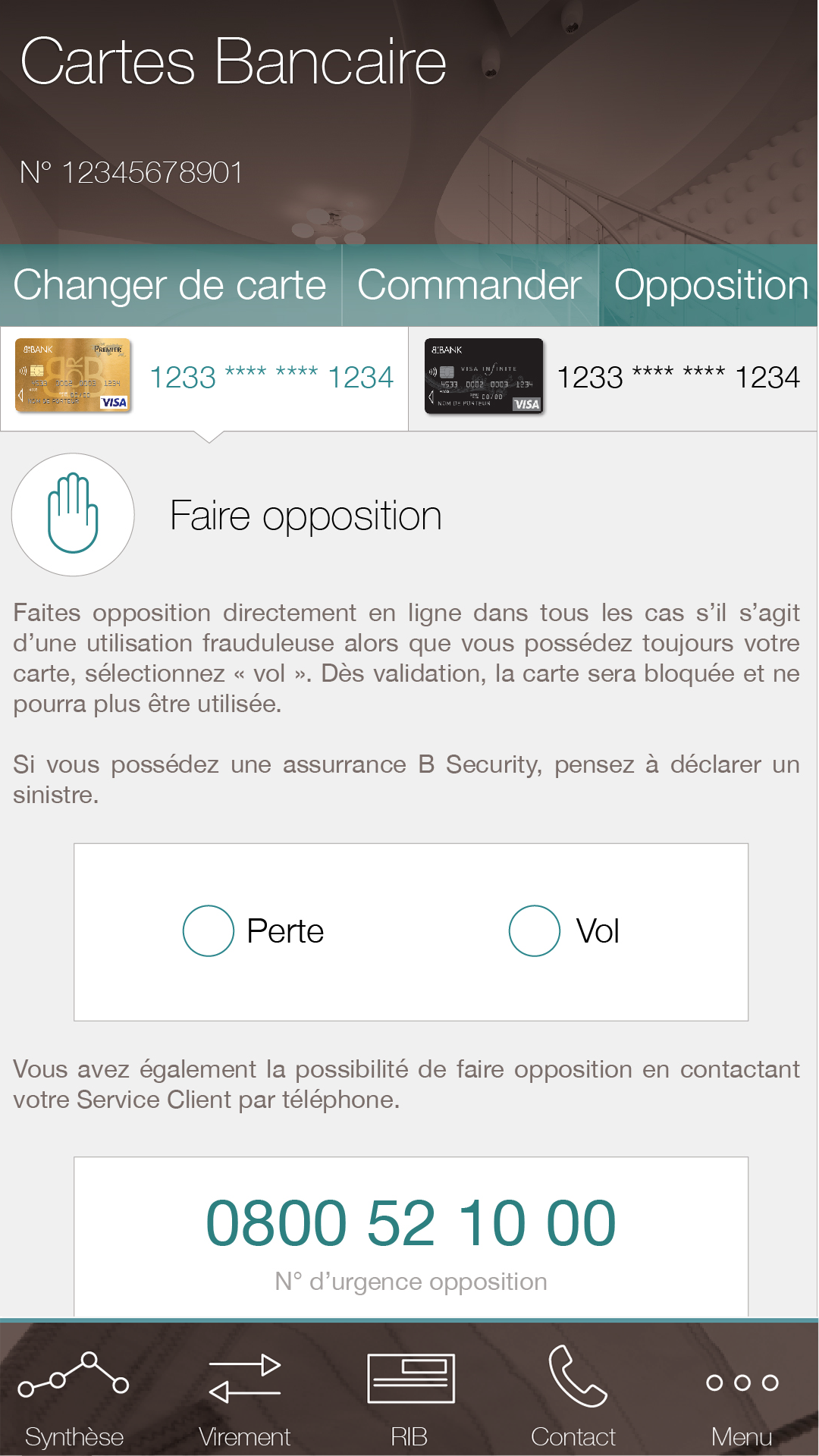Open the Commander tab
This screenshot has height=1456, width=819.
[x=469, y=286]
